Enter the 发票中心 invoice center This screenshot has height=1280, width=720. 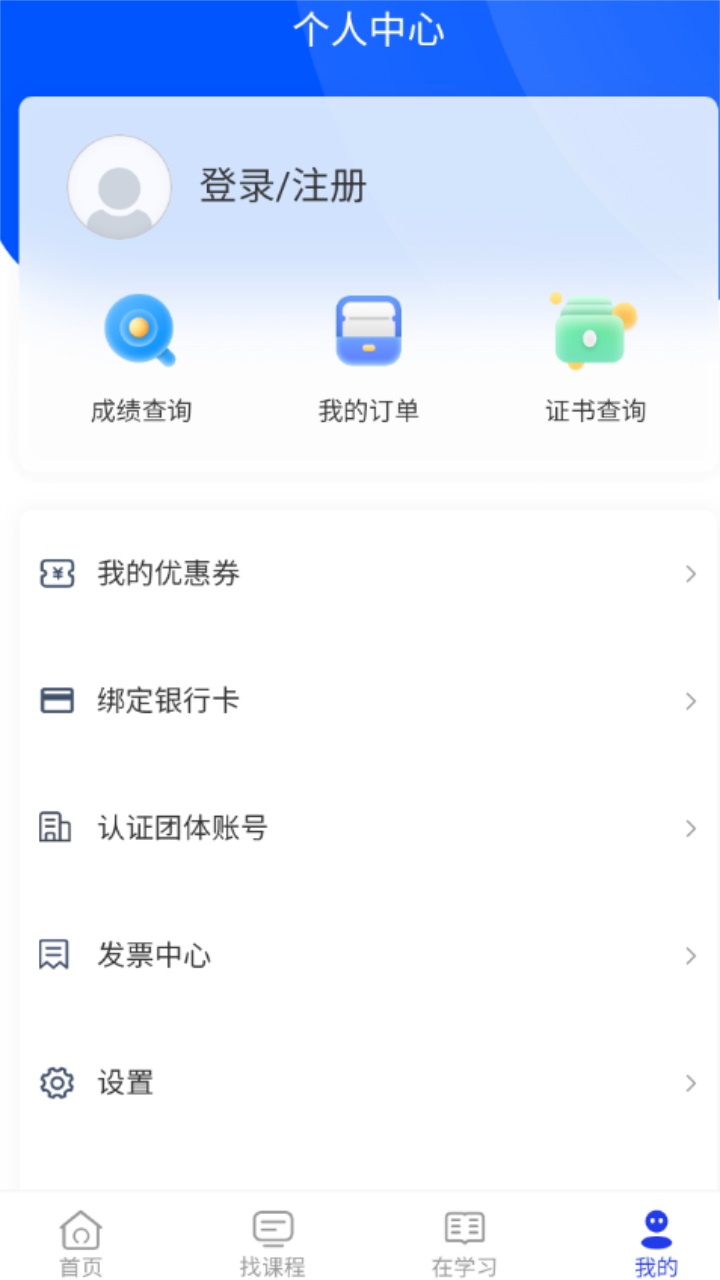(368, 955)
